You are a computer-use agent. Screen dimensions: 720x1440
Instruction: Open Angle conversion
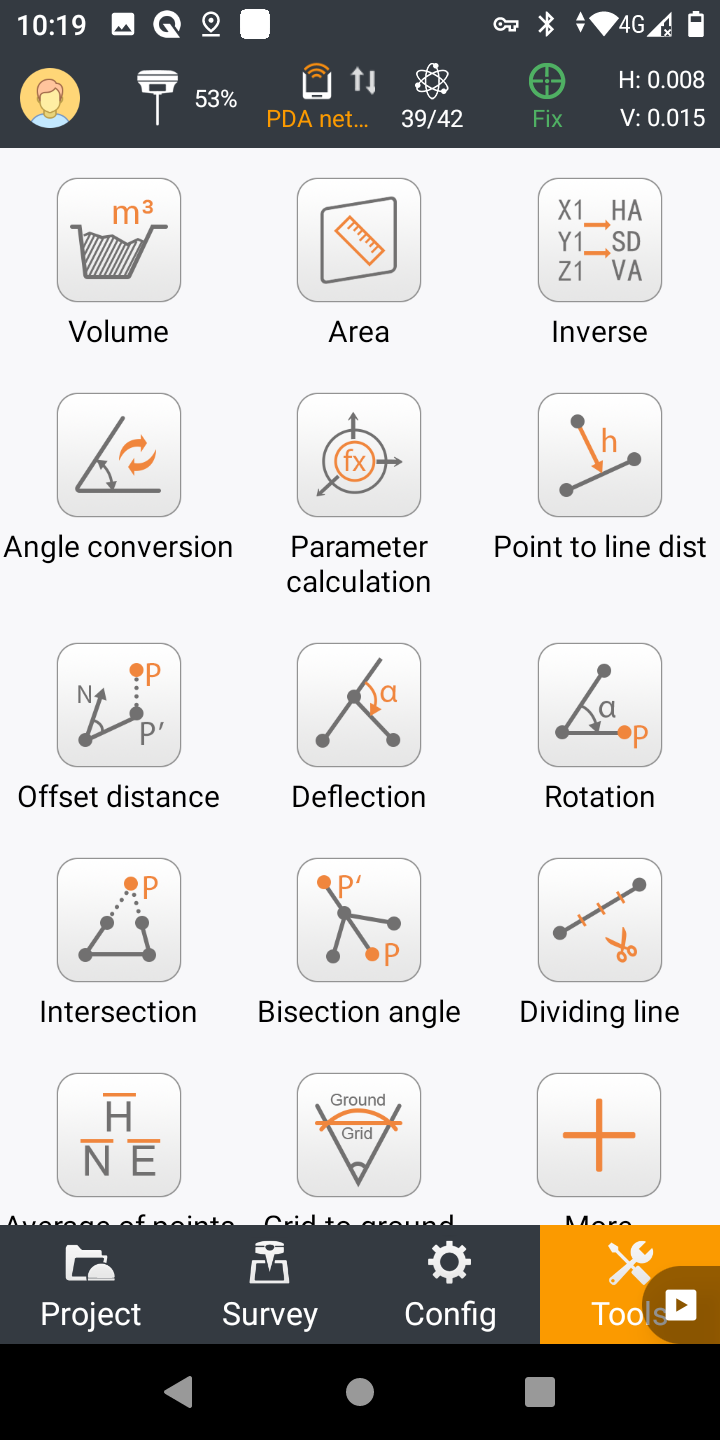[x=119, y=455]
